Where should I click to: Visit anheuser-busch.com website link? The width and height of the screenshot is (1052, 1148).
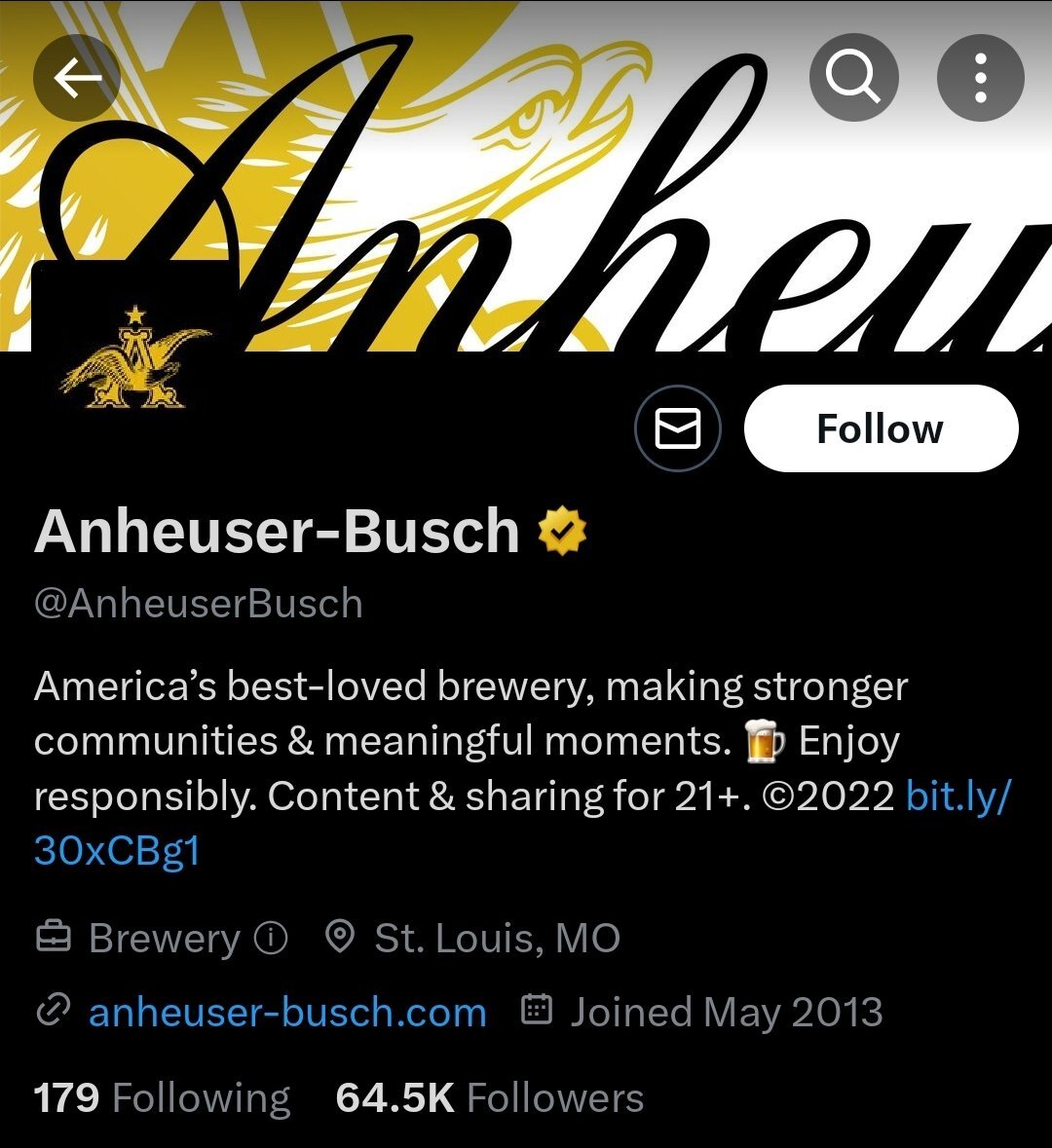(x=287, y=1013)
